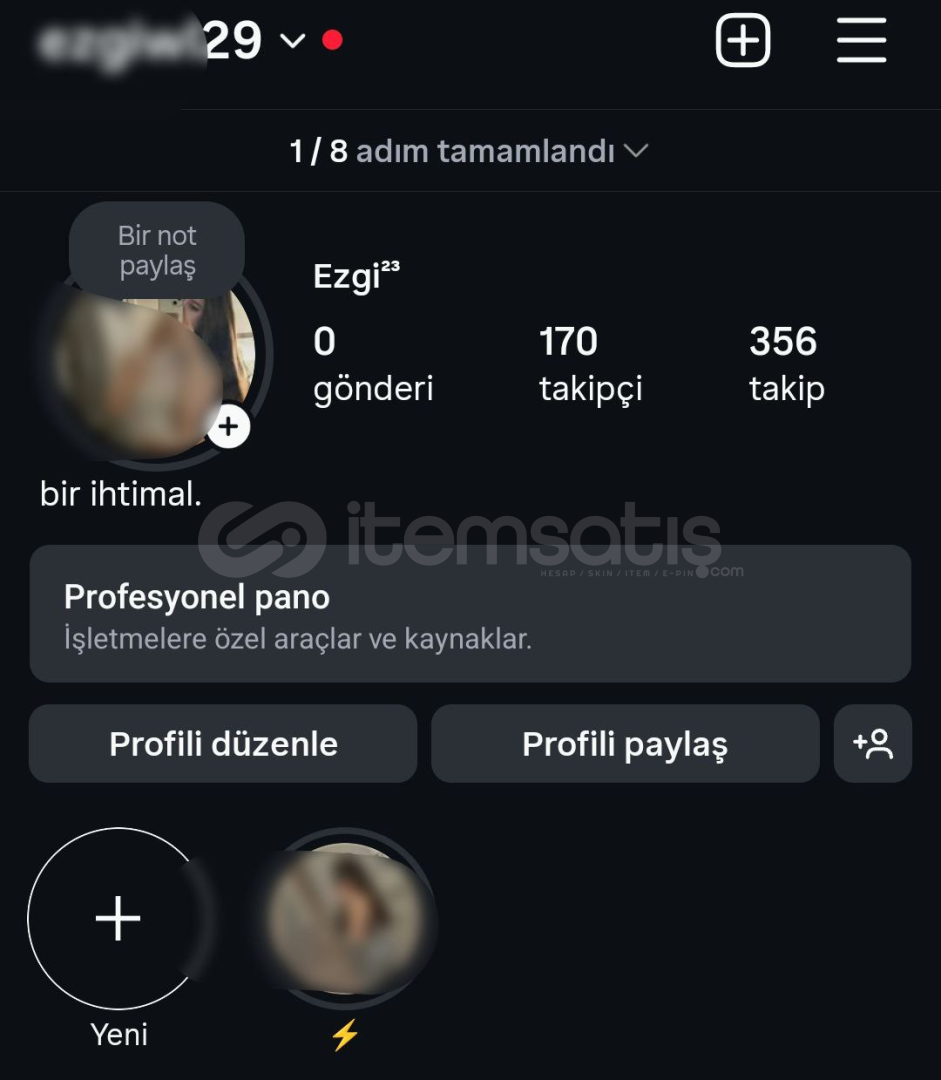Tap the 'Profili düzenle' button
The image size is (941, 1080).
click(223, 744)
